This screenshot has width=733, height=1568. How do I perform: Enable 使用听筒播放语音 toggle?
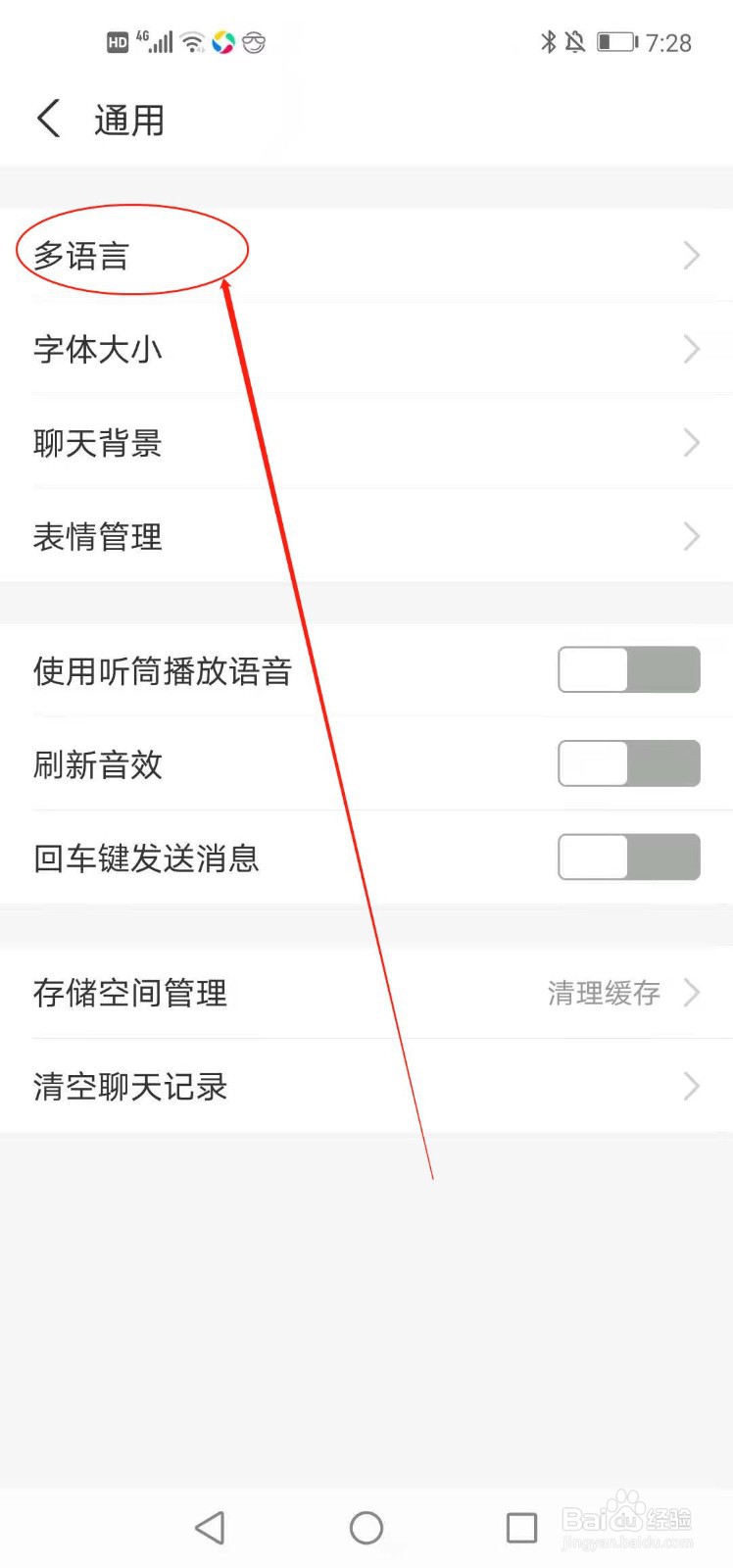[x=627, y=670]
